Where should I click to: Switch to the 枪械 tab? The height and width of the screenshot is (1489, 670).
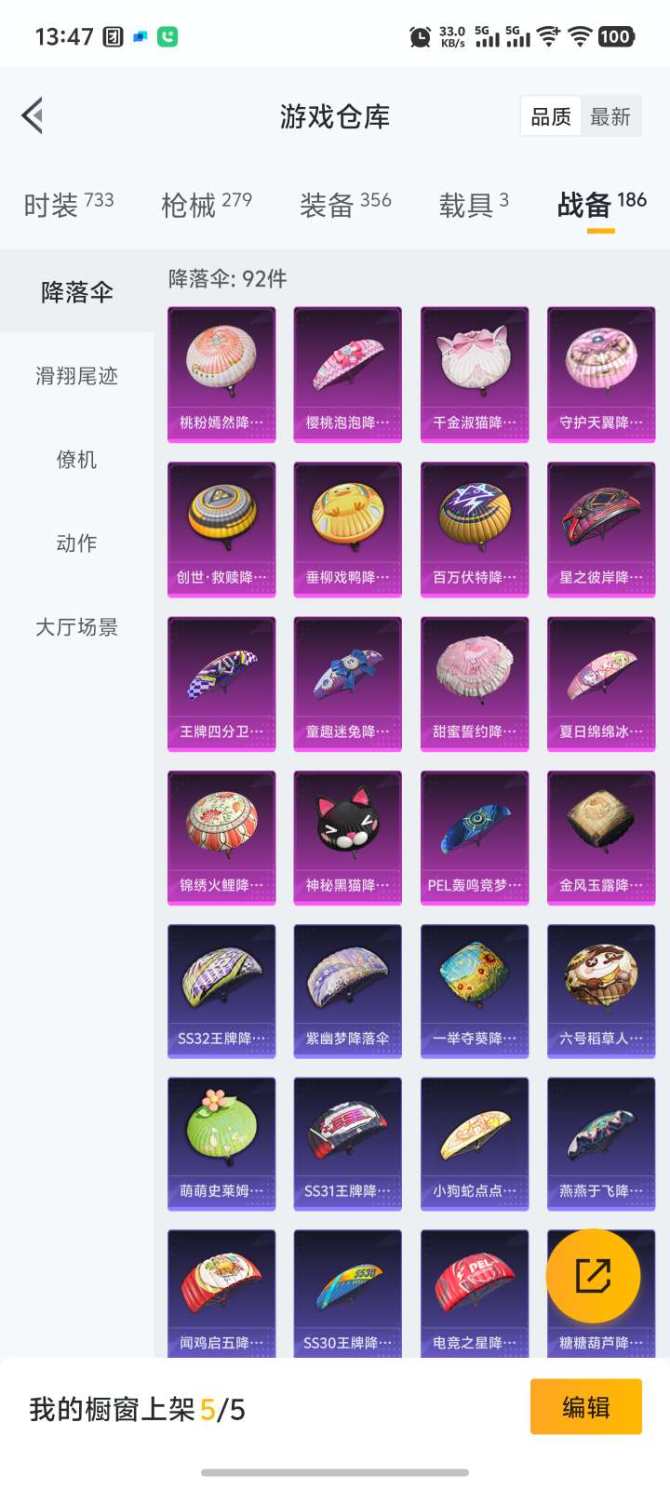pyautogui.click(x=206, y=204)
